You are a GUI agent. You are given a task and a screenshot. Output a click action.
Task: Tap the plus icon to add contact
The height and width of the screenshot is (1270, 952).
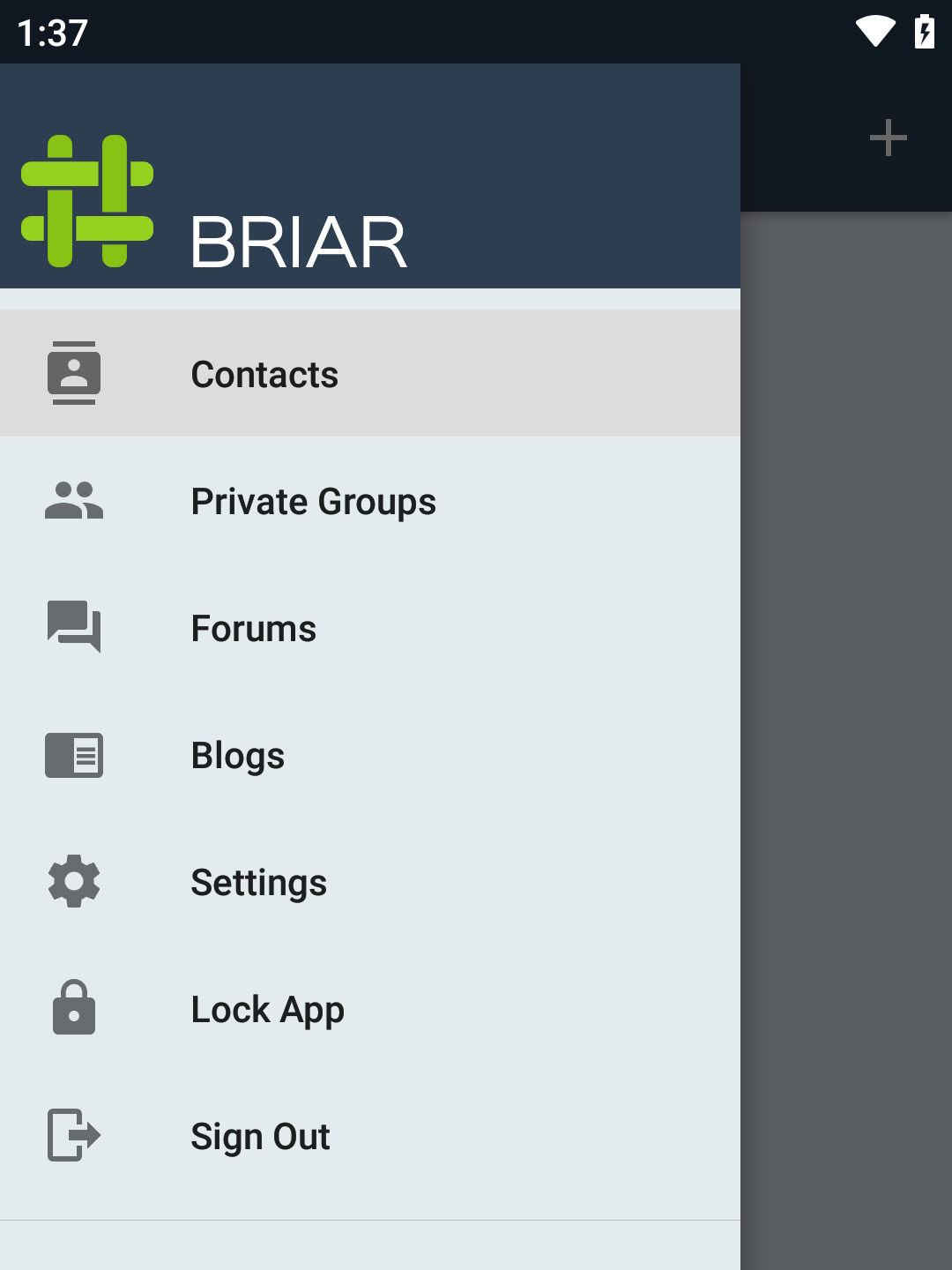coord(888,138)
